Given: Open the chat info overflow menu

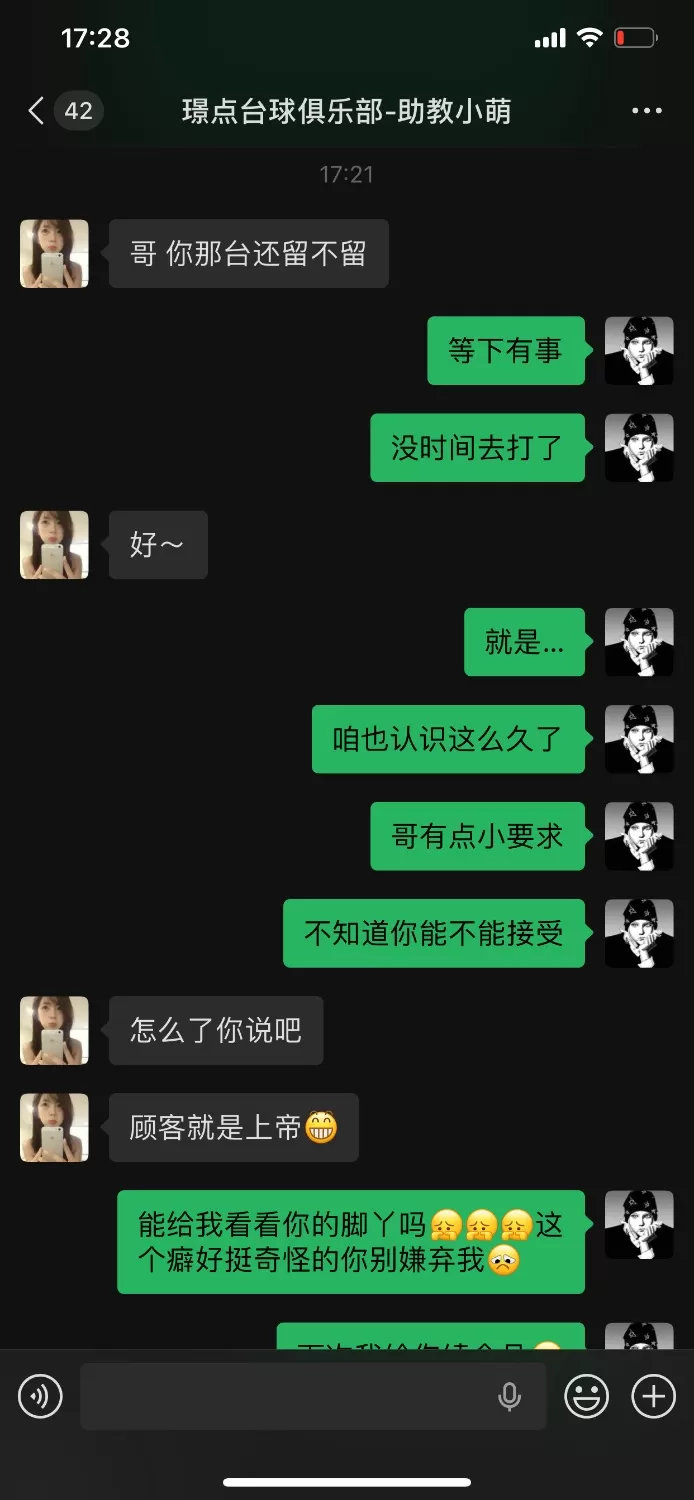Looking at the screenshot, I should point(647,111).
